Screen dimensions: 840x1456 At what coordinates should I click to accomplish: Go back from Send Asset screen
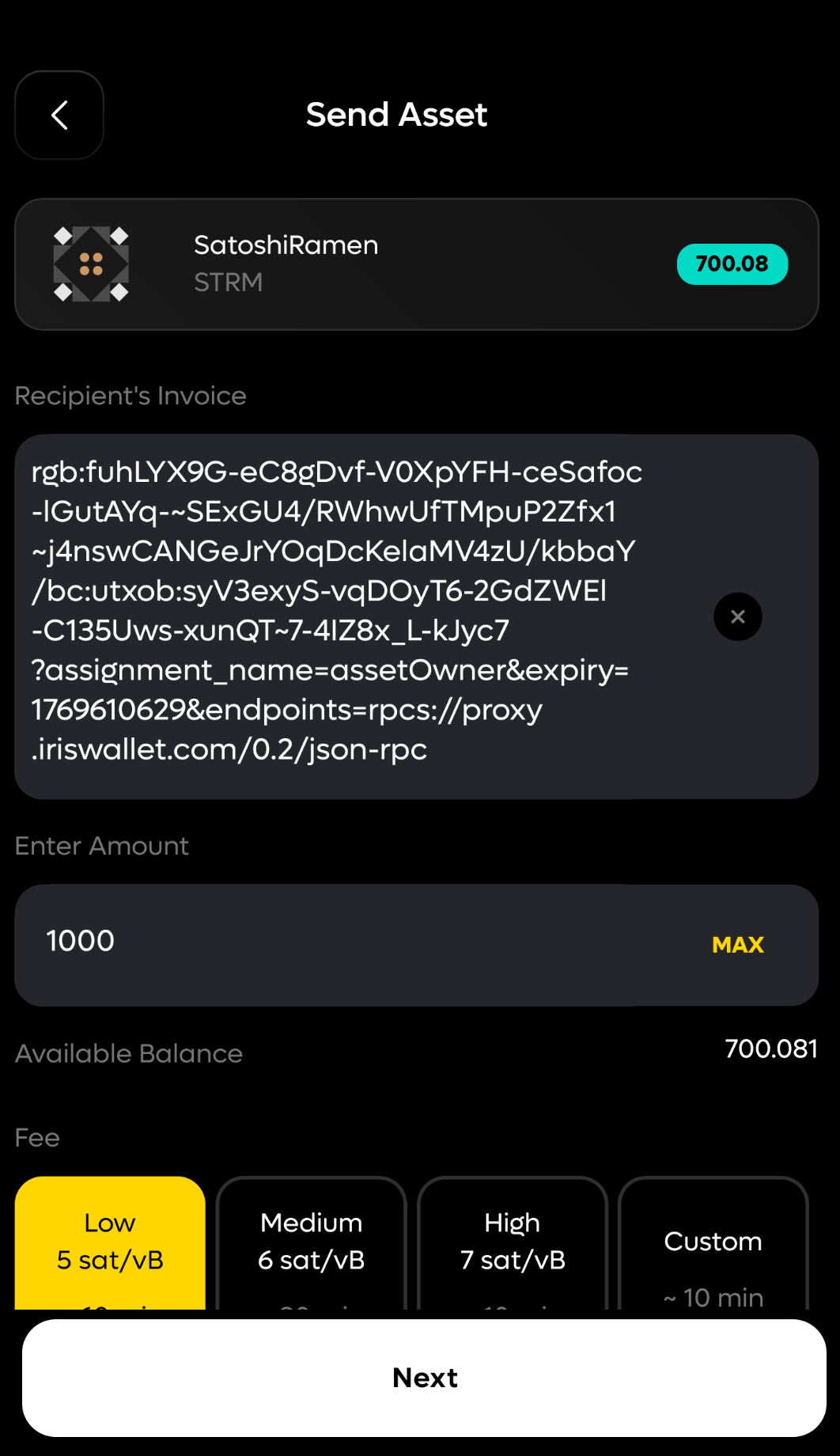click(x=59, y=116)
